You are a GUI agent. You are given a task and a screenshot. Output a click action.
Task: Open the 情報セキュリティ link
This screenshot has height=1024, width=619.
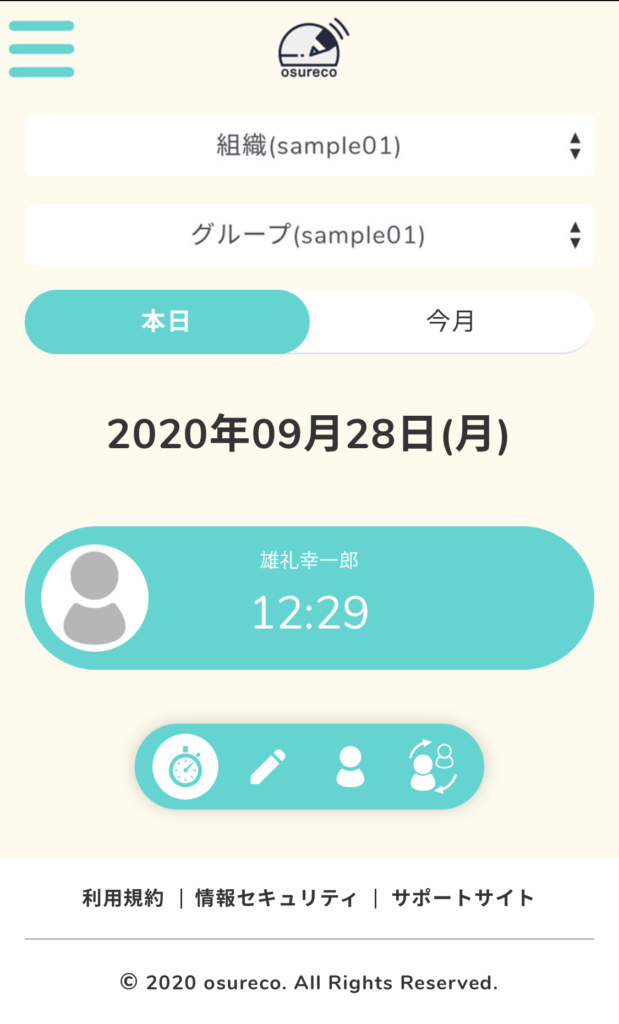click(x=276, y=898)
